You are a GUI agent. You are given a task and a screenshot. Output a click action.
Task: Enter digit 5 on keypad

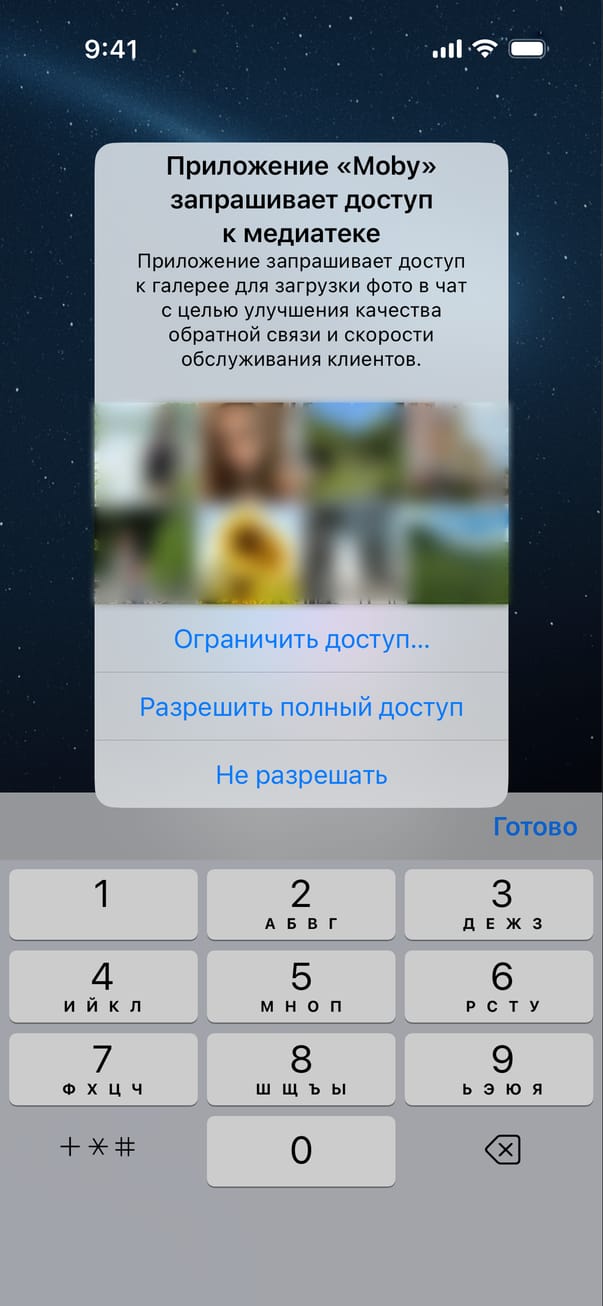point(301,986)
